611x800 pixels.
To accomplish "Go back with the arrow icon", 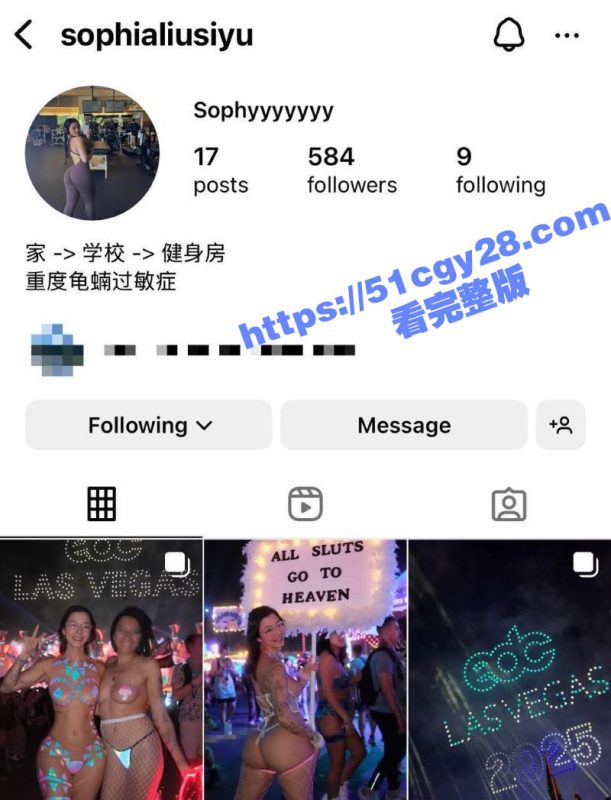I will (x=24, y=36).
